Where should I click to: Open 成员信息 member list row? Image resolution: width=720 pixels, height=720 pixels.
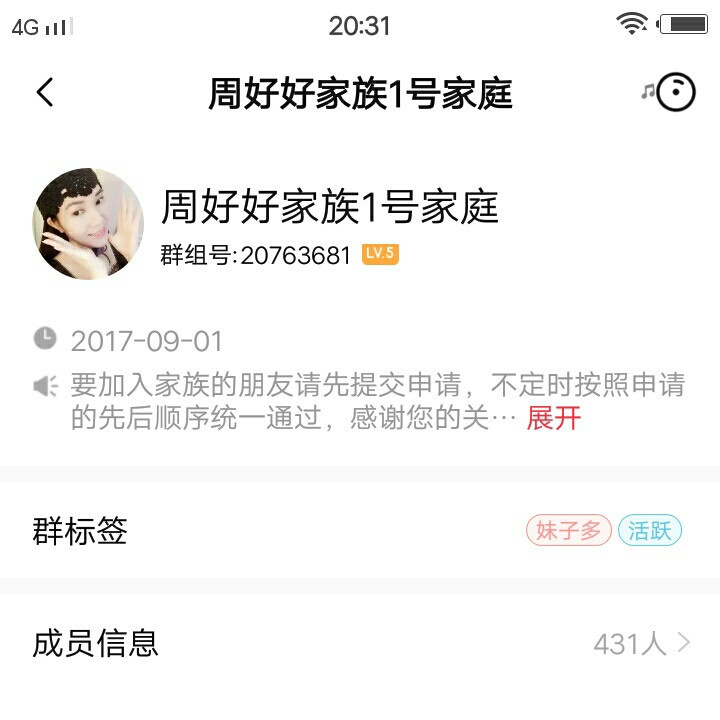(360, 644)
